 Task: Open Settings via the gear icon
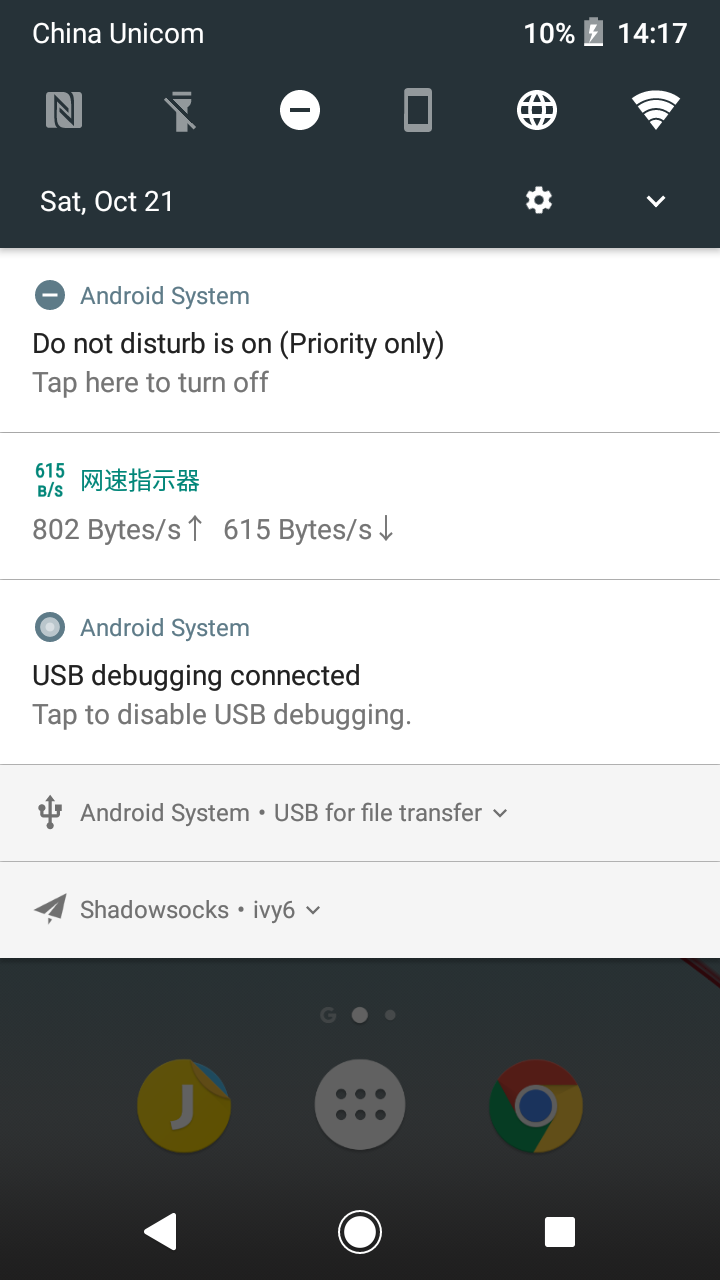(x=538, y=200)
